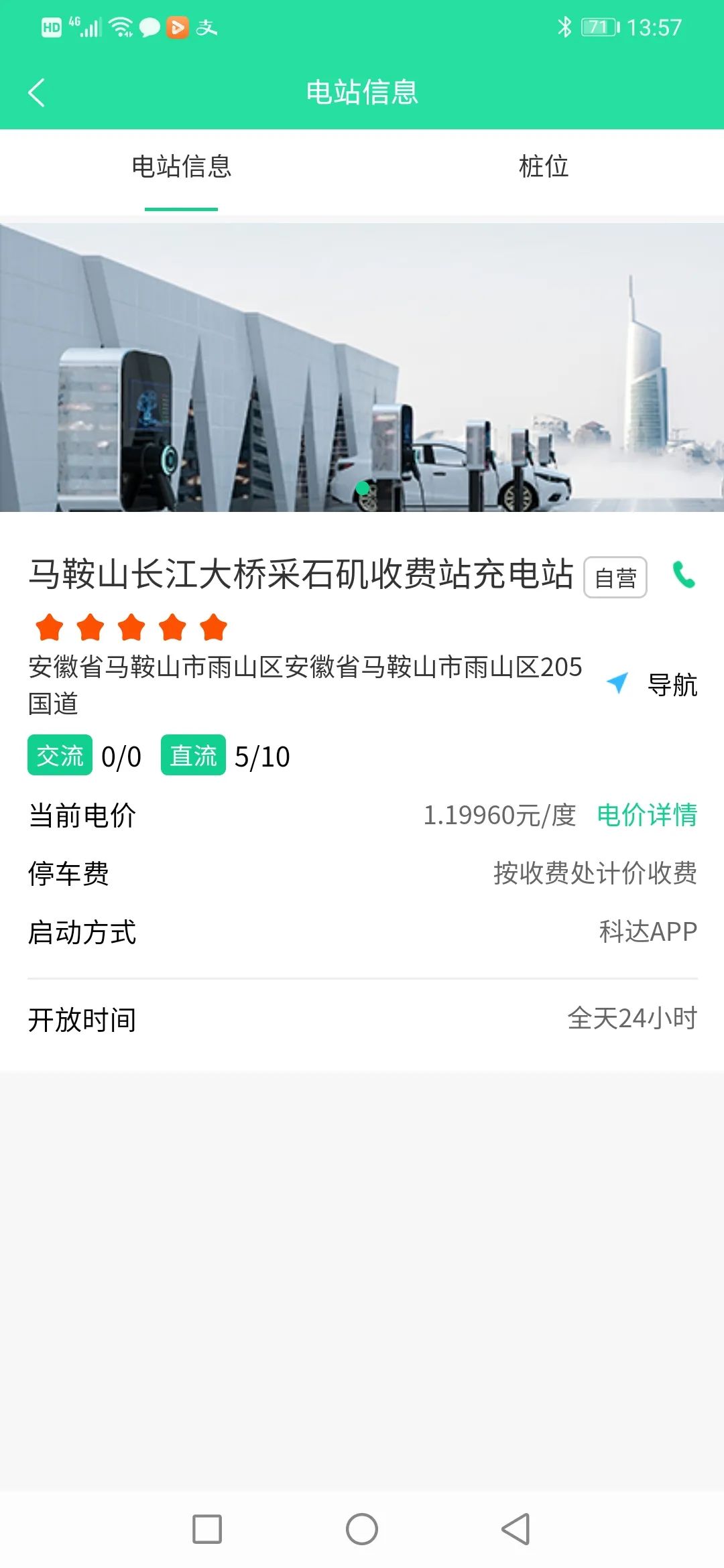Go to the phone home screen
Screen dimensions: 724x1568
point(362,1529)
